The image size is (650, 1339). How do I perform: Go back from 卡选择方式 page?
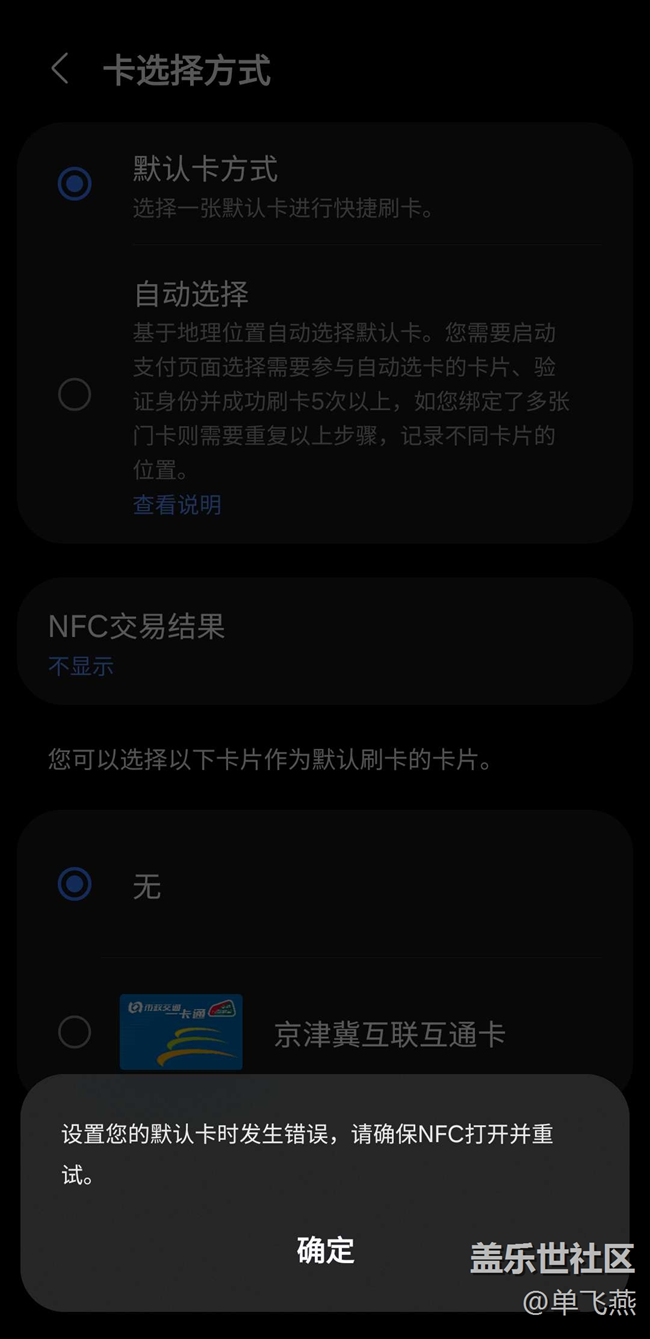(x=60, y=70)
